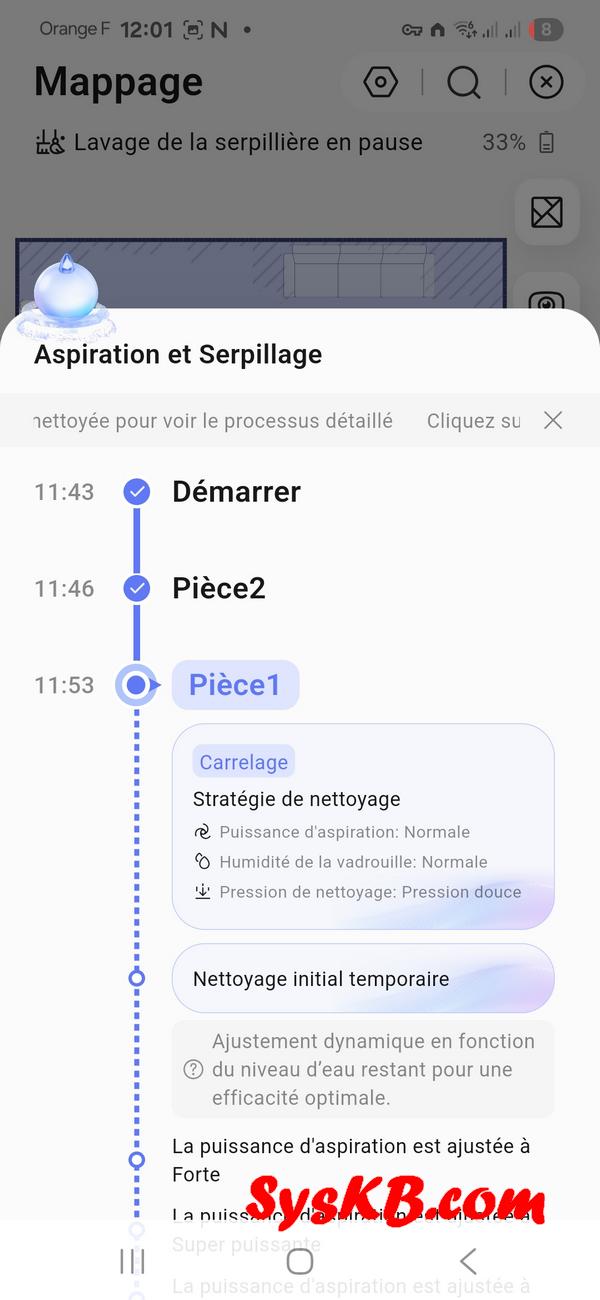Open the map search icon
The image size is (600, 1300).
pos(463,82)
